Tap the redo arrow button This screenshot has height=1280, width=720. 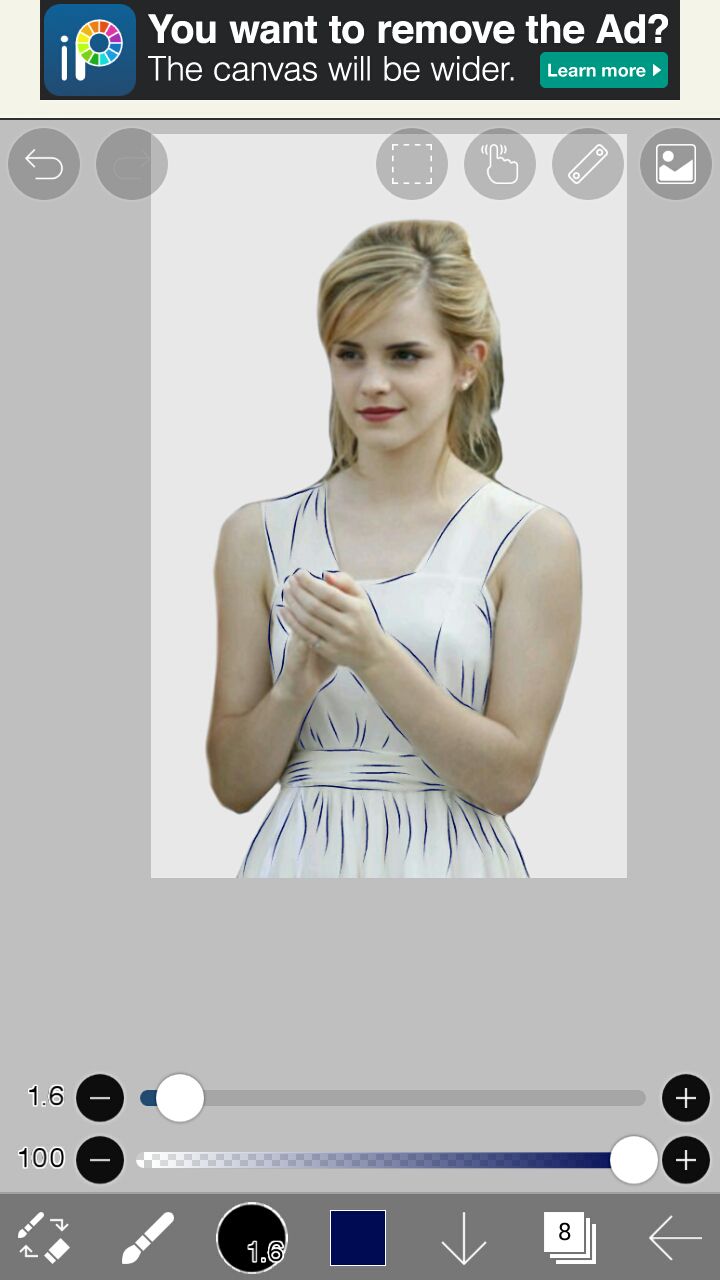(x=132, y=164)
